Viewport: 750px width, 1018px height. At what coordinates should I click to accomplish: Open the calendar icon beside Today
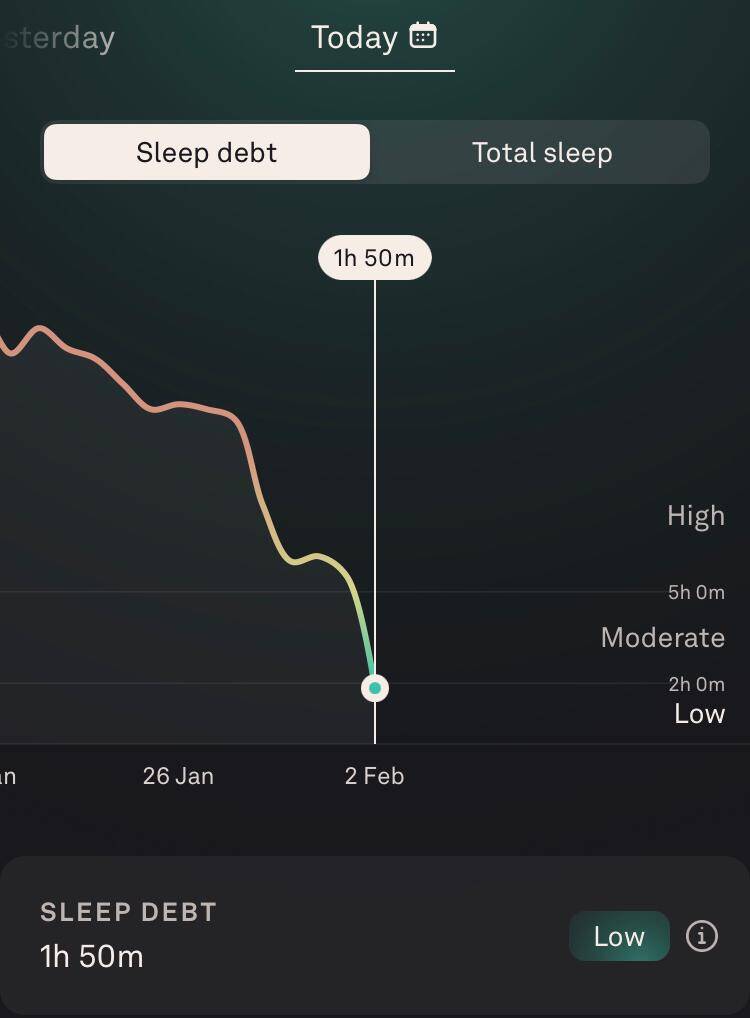click(x=423, y=35)
